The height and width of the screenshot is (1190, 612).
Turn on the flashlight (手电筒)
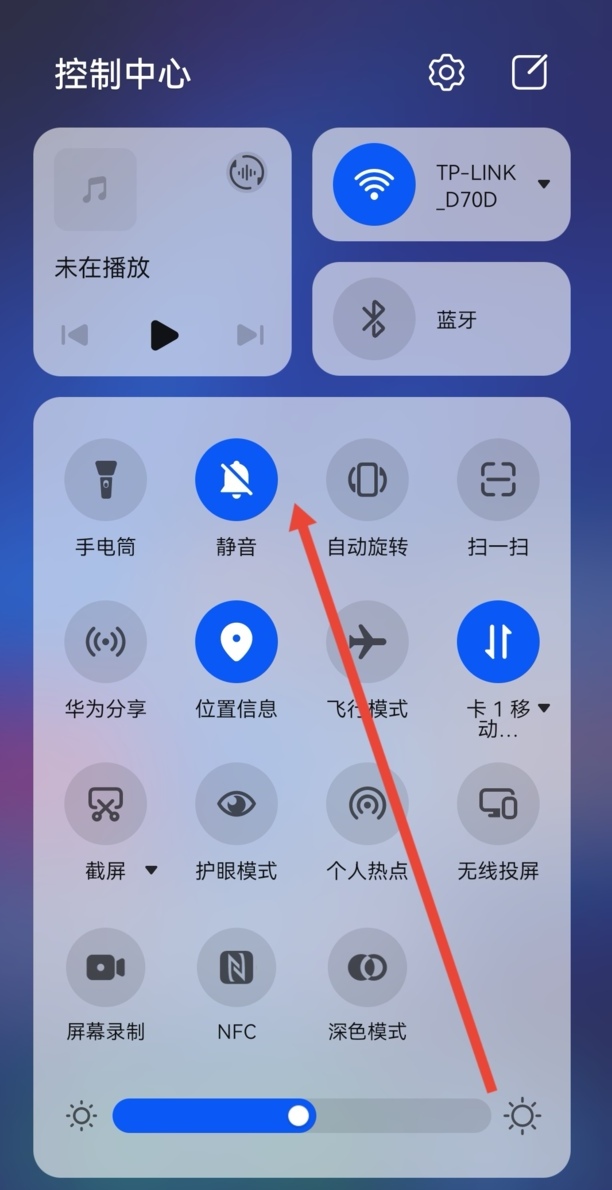(105, 480)
